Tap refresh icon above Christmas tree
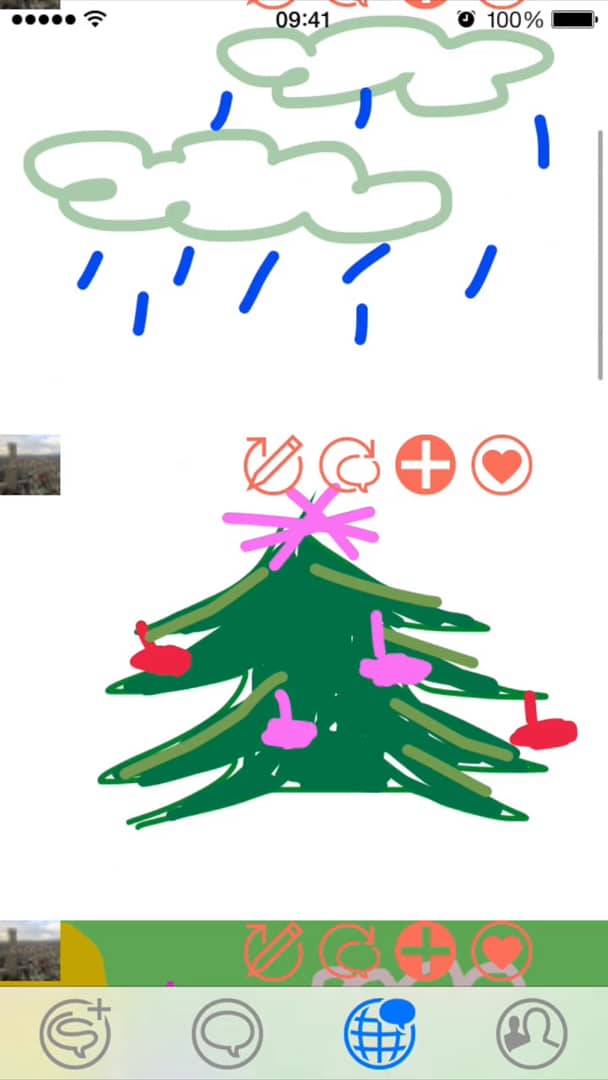The image size is (608, 1080). tap(349, 465)
